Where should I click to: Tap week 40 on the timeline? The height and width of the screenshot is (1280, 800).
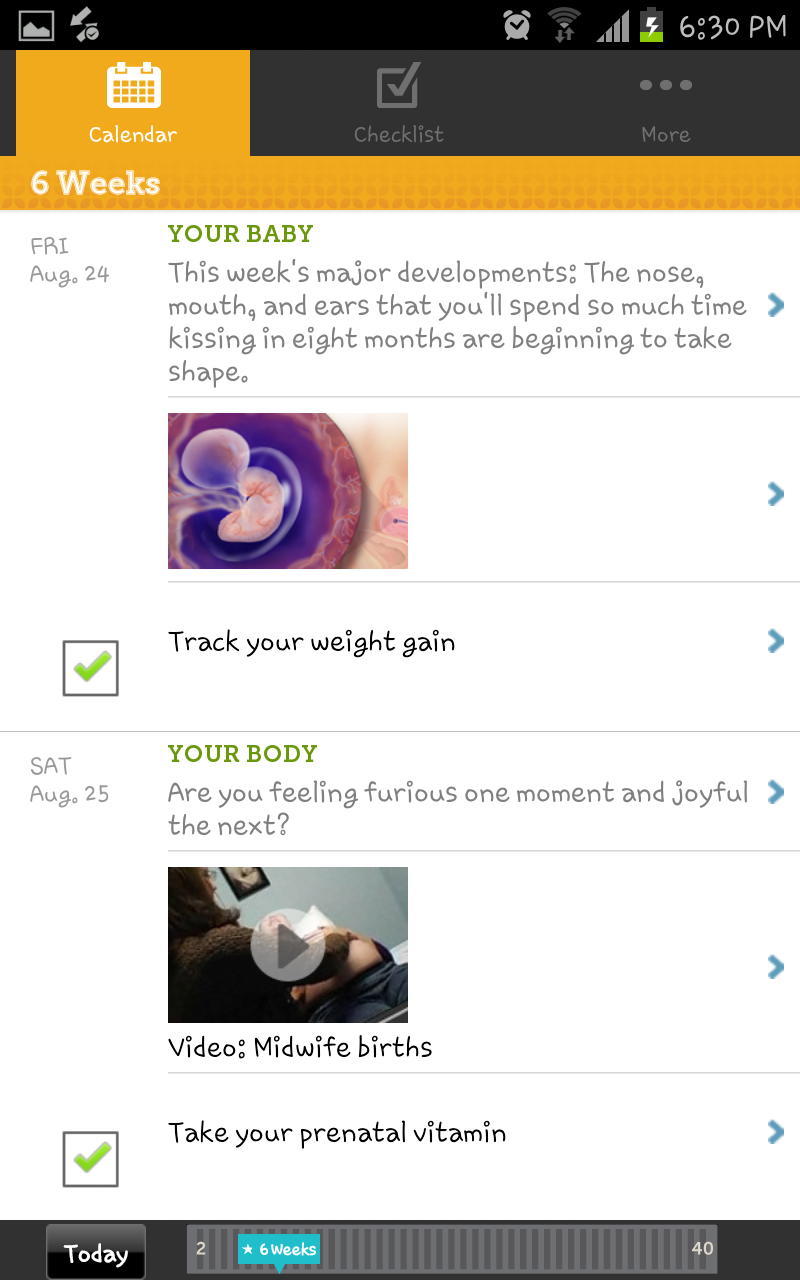tap(702, 1248)
